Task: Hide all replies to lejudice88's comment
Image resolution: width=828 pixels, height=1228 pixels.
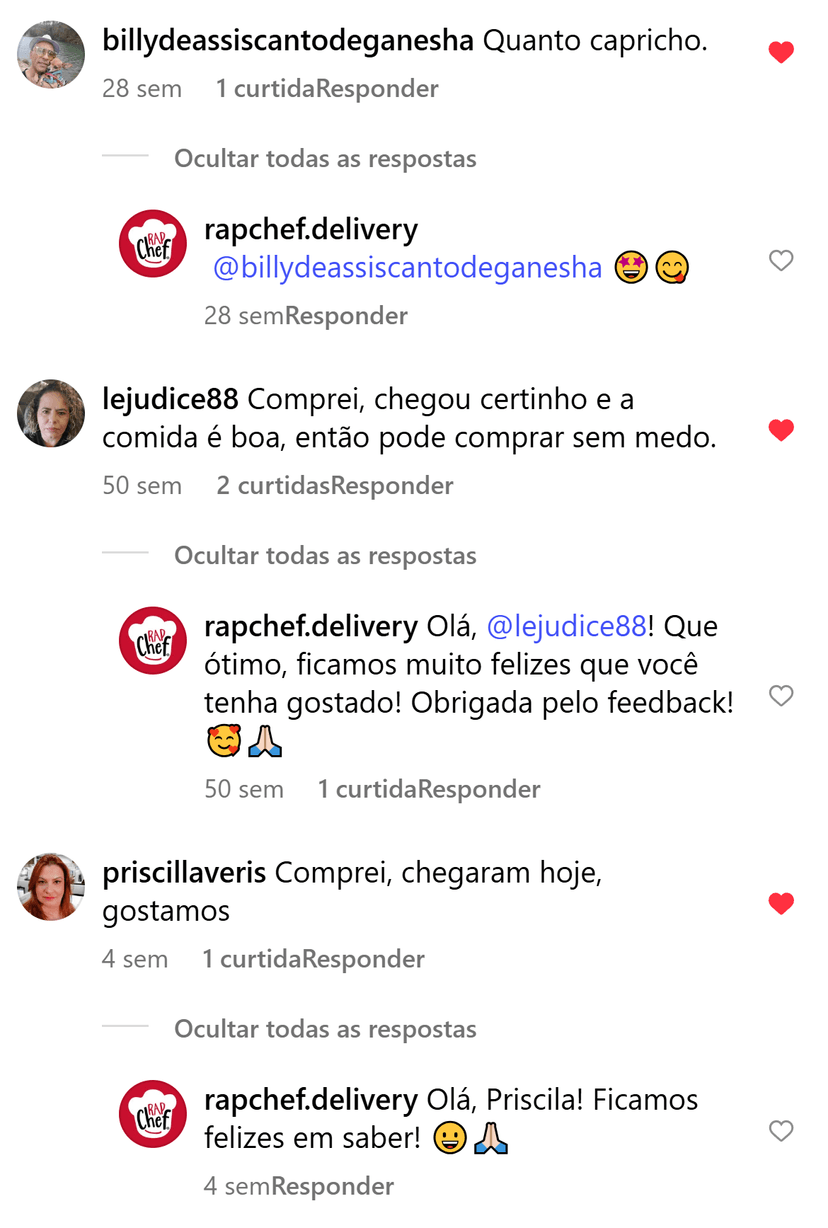Action: click(325, 555)
